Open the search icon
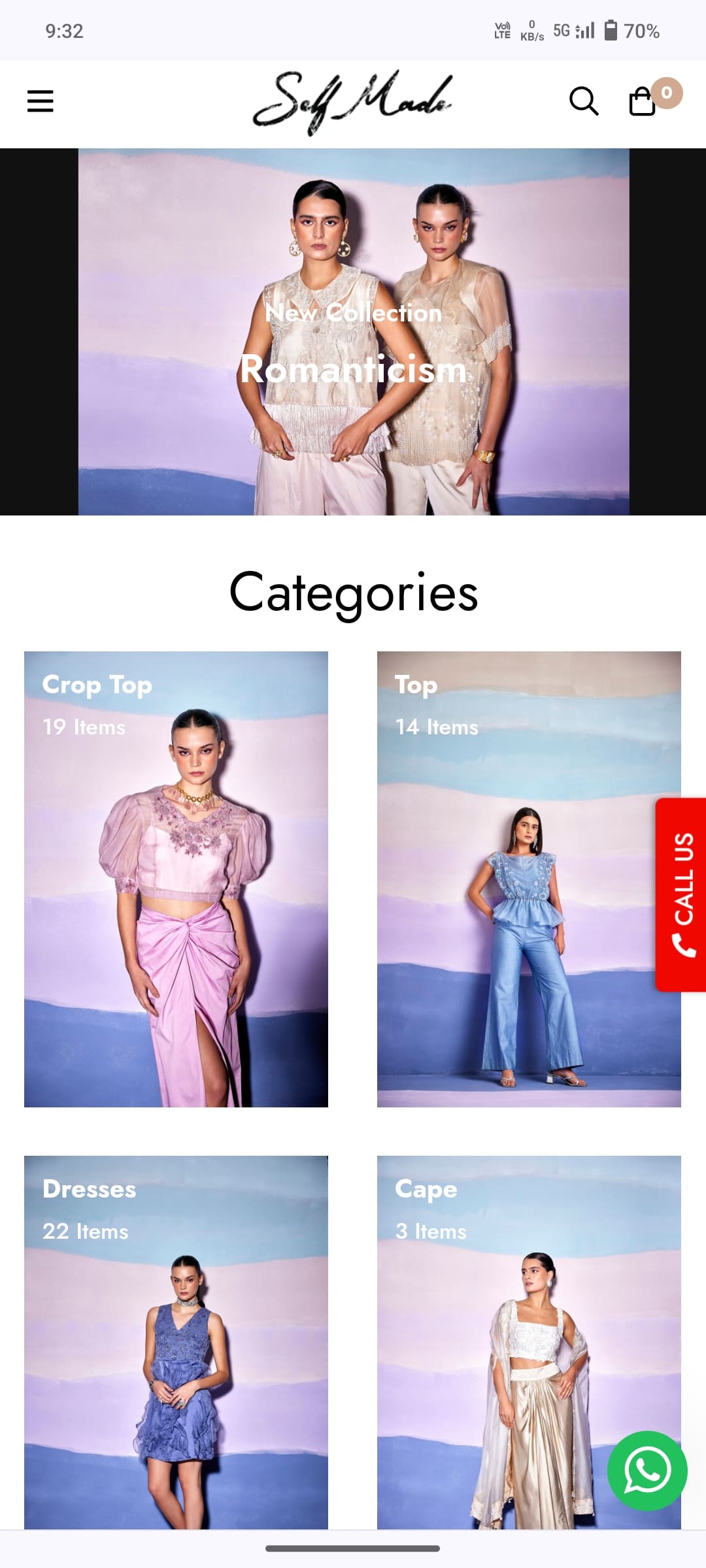706x1568 pixels. [x=583, y=101]
